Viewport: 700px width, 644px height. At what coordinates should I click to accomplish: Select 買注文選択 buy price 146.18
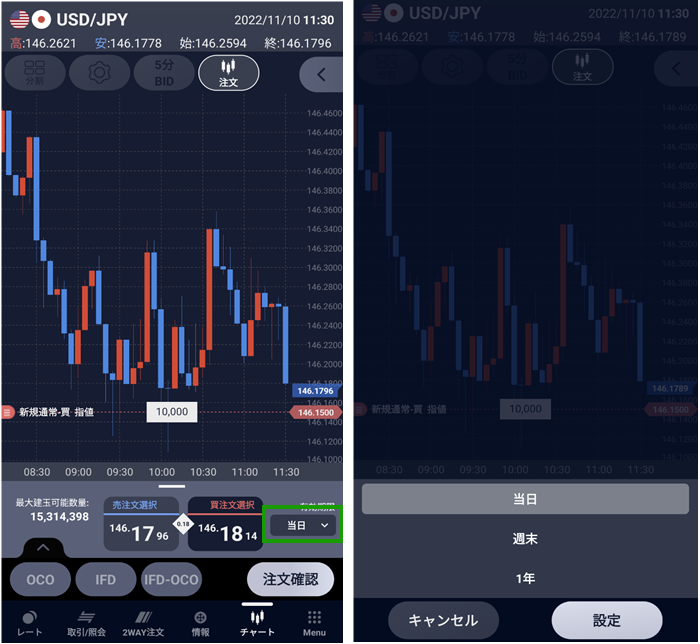[225, 525]
